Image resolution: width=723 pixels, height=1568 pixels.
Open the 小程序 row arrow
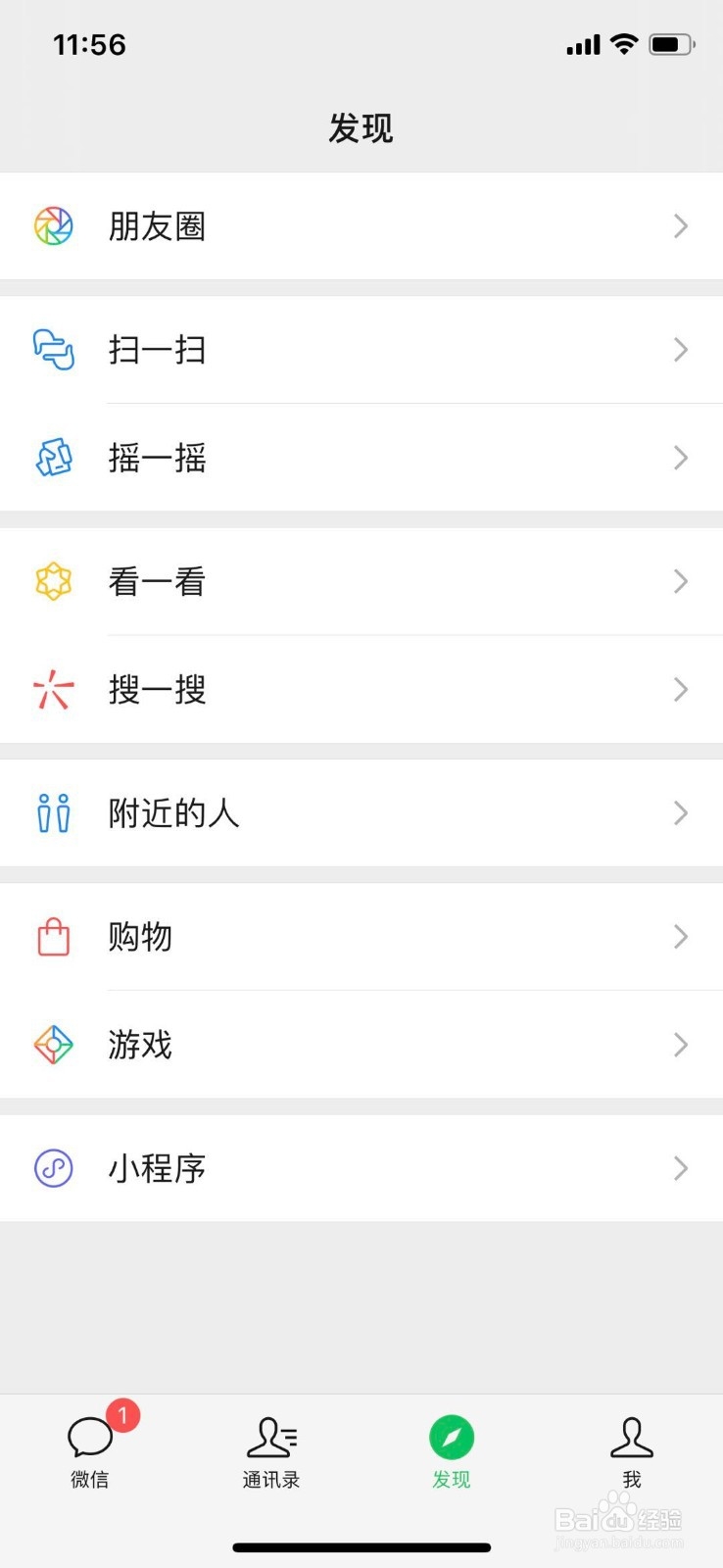pyautogui.click(x=681, y=1168)
